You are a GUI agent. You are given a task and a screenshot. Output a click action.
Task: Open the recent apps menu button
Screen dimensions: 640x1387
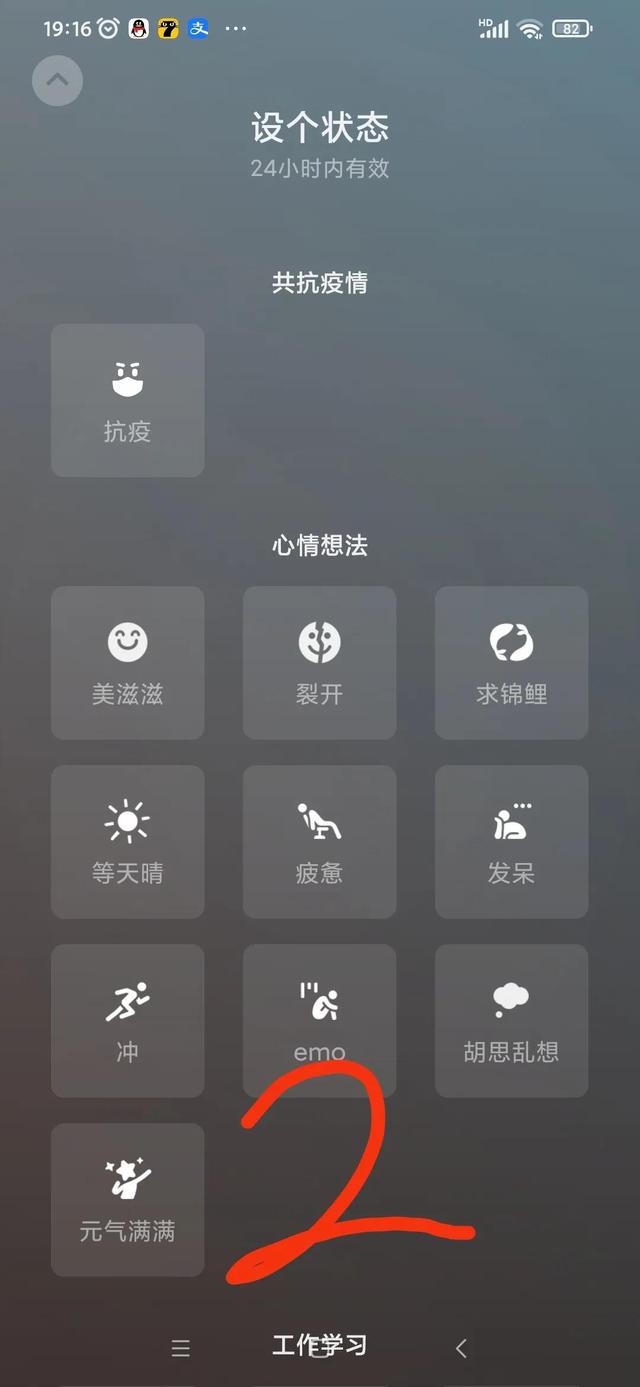click(180, 1348)
